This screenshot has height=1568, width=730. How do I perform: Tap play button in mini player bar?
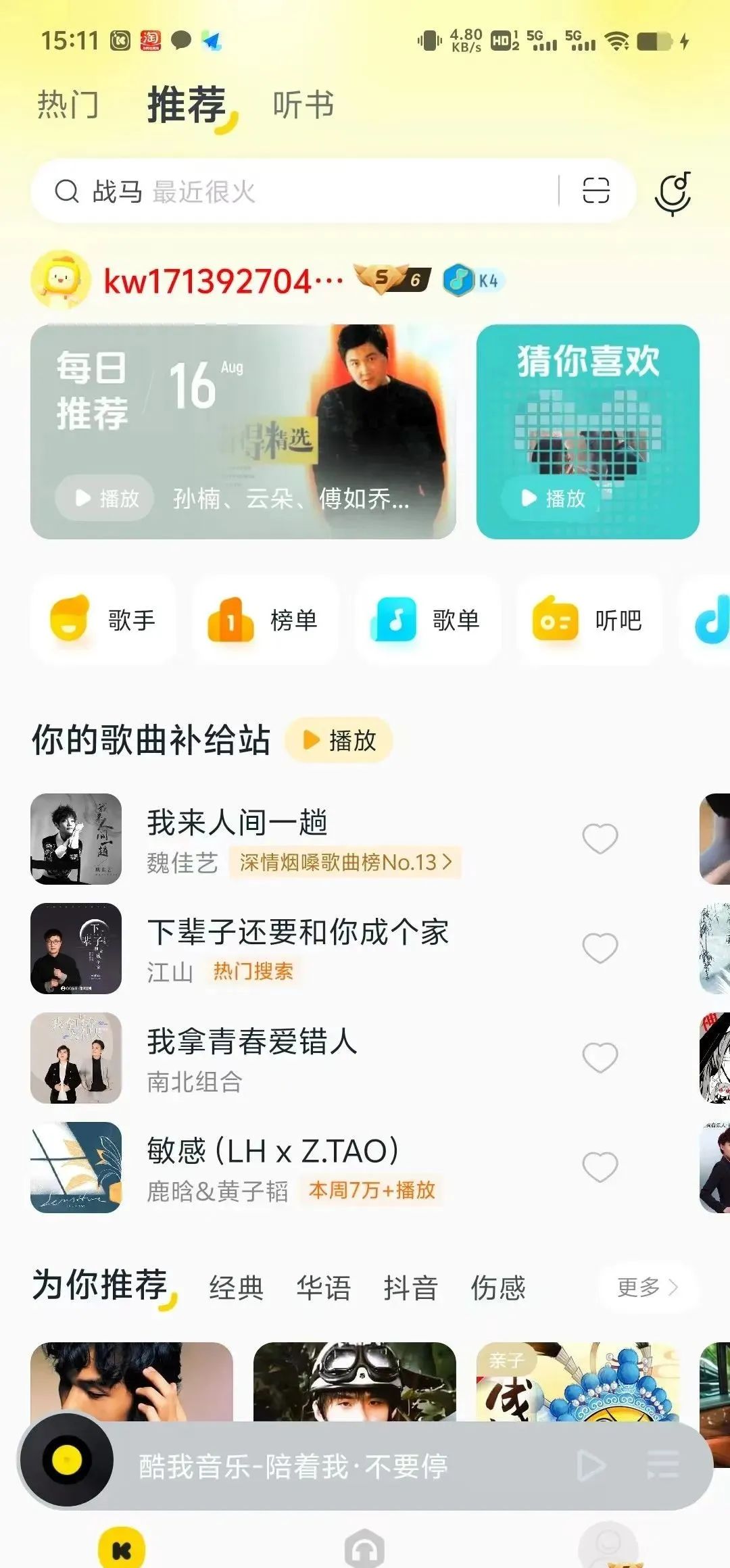coord(591,1466)
